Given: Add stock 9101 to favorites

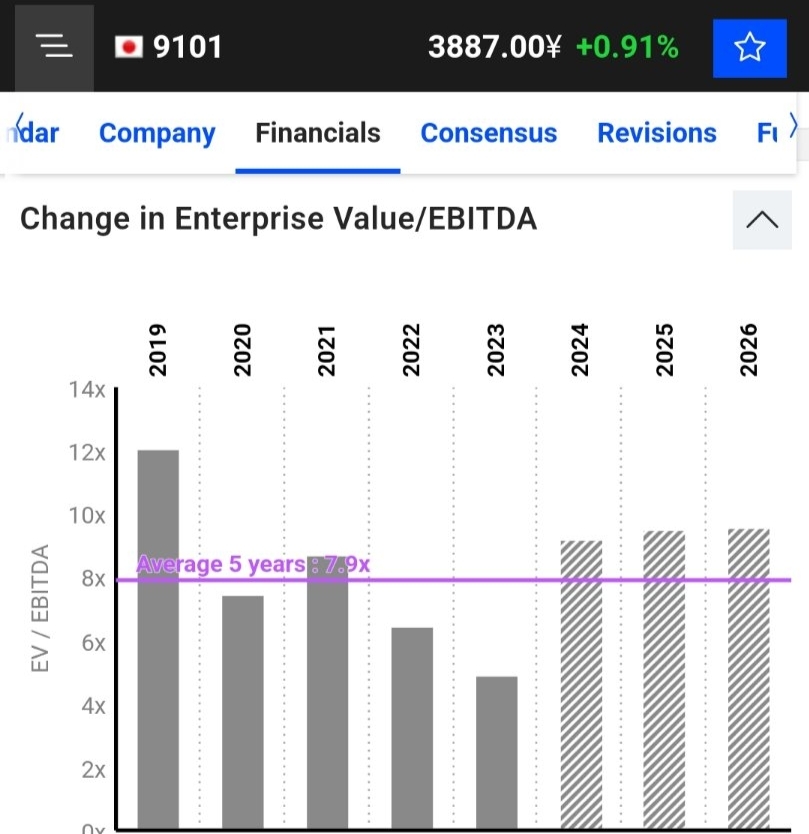Looking at the screenshot, I should click(749, 47).
